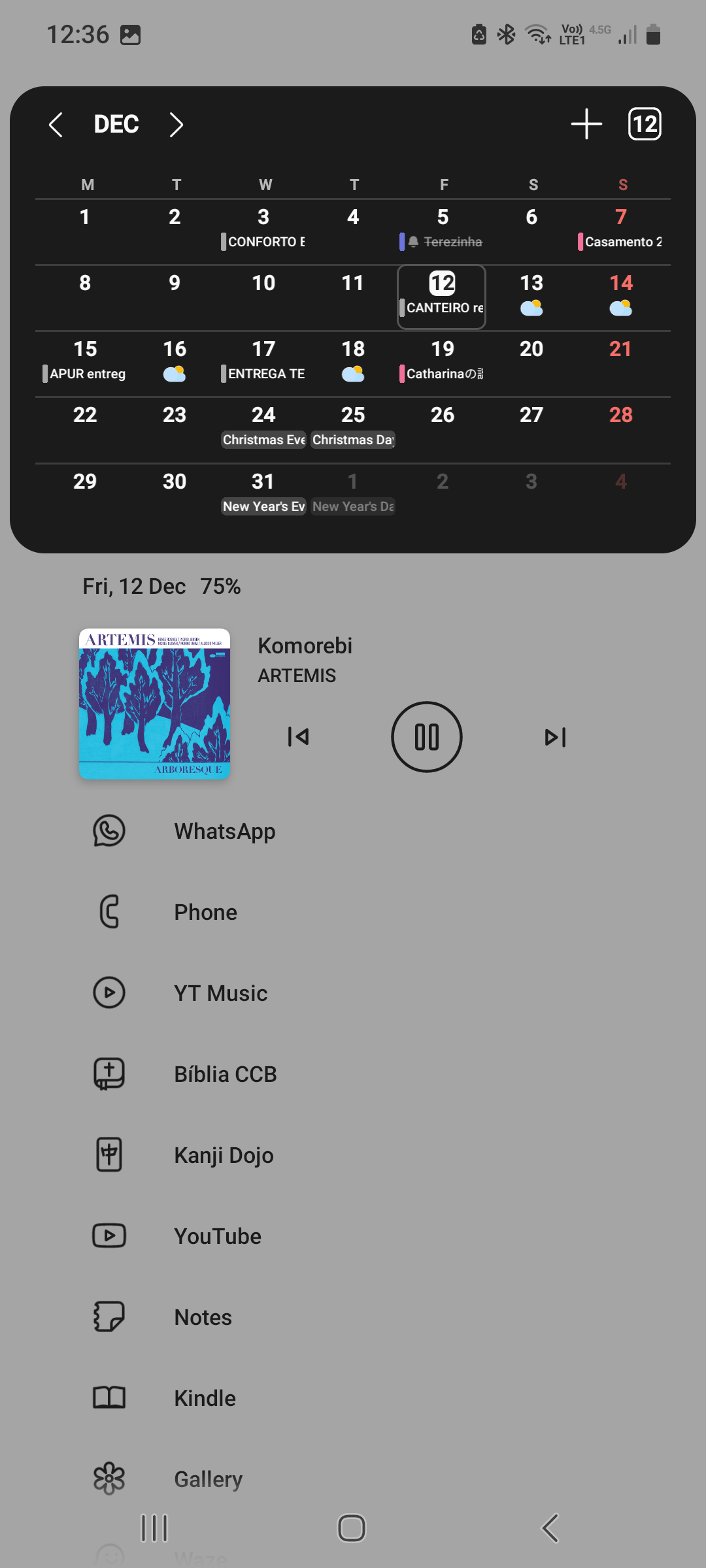Image resolution: width=706 pixels, height=1568 pixels.
Task: Skip to next track
Action: 555,737
